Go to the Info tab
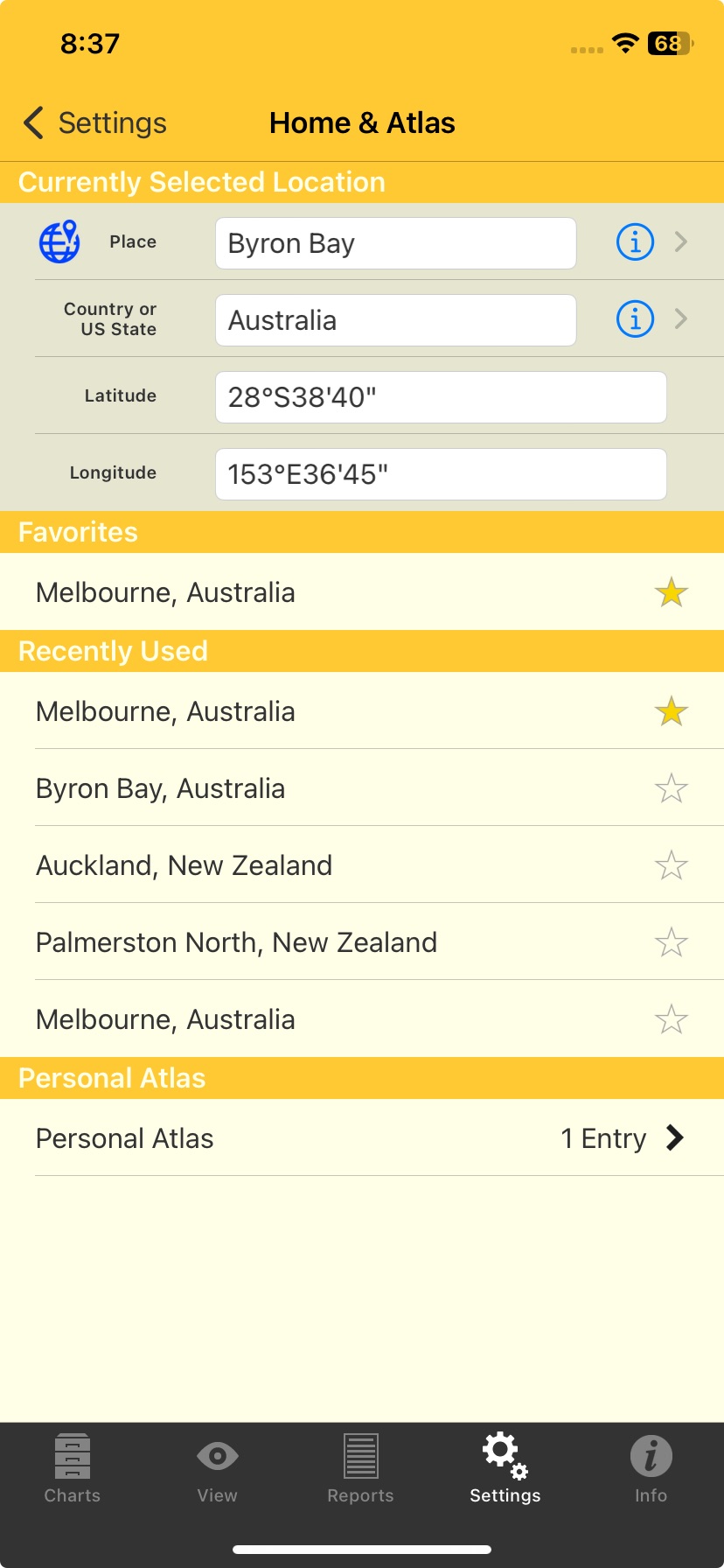Image resolution: width=724 pixels, height=1568 pixels. tap(651, 1468)
